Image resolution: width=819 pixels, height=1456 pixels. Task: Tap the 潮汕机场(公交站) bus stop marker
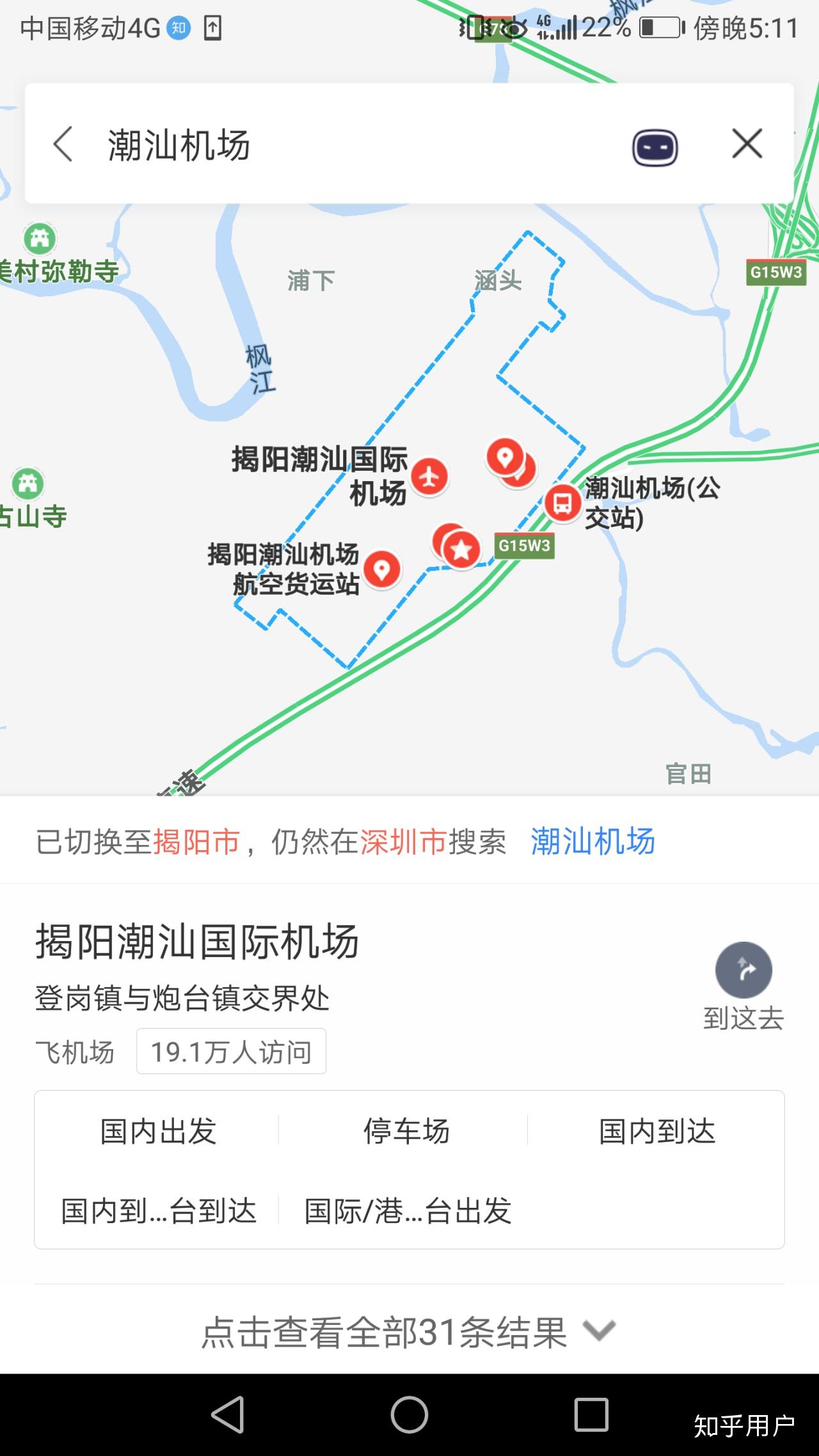point(562,503)
